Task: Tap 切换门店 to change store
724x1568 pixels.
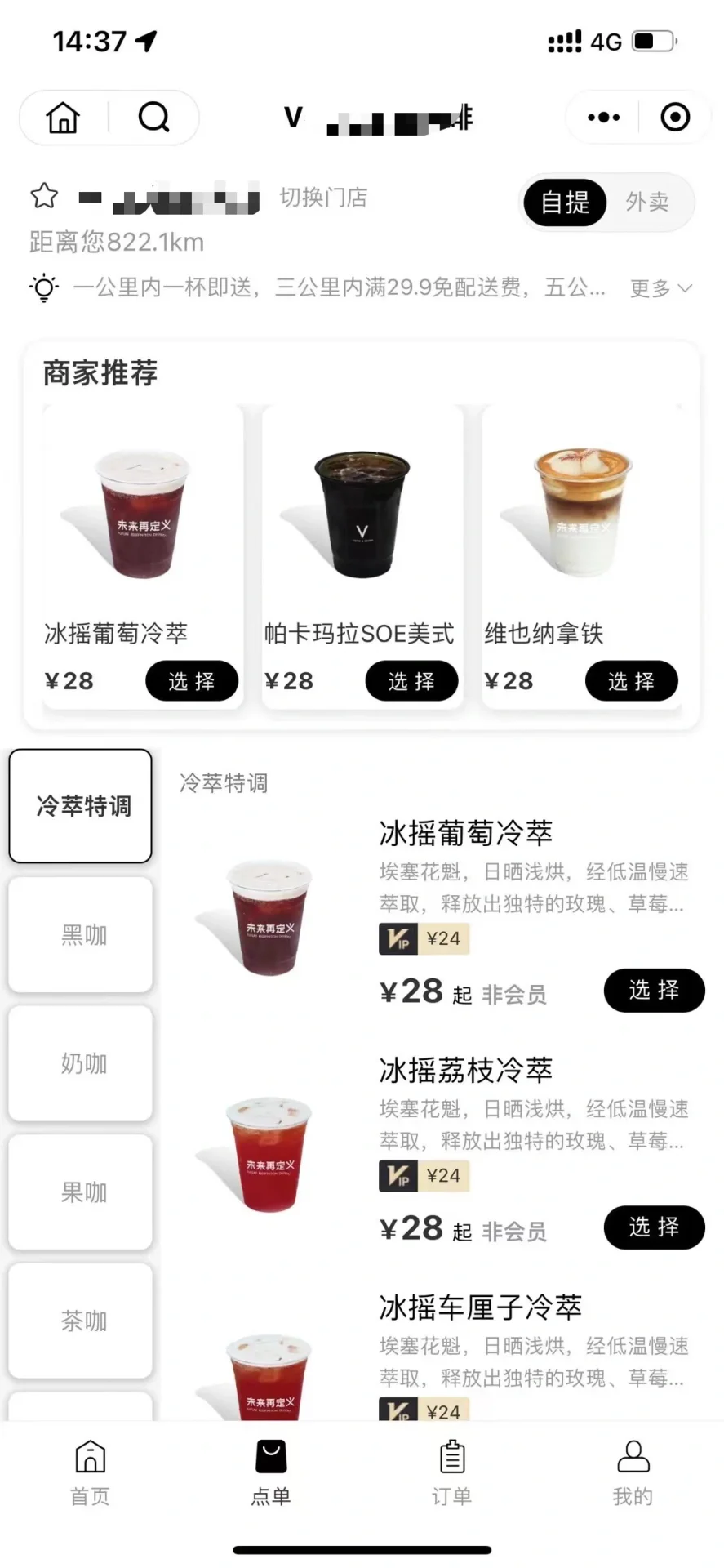Action: (x=323, y=198)
